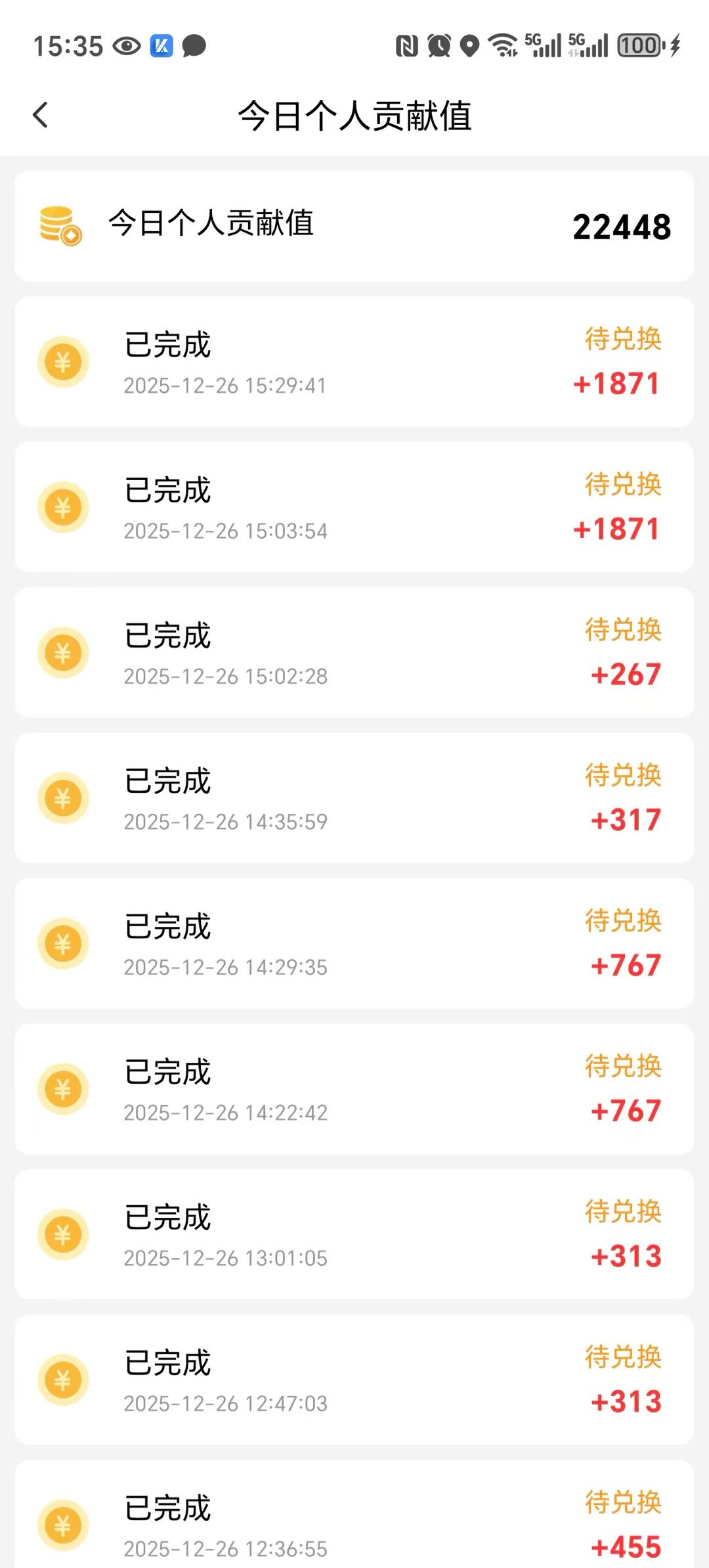
Task: Tap the ¥ coin icon on the 15:03:54 record
Action: 64,508
